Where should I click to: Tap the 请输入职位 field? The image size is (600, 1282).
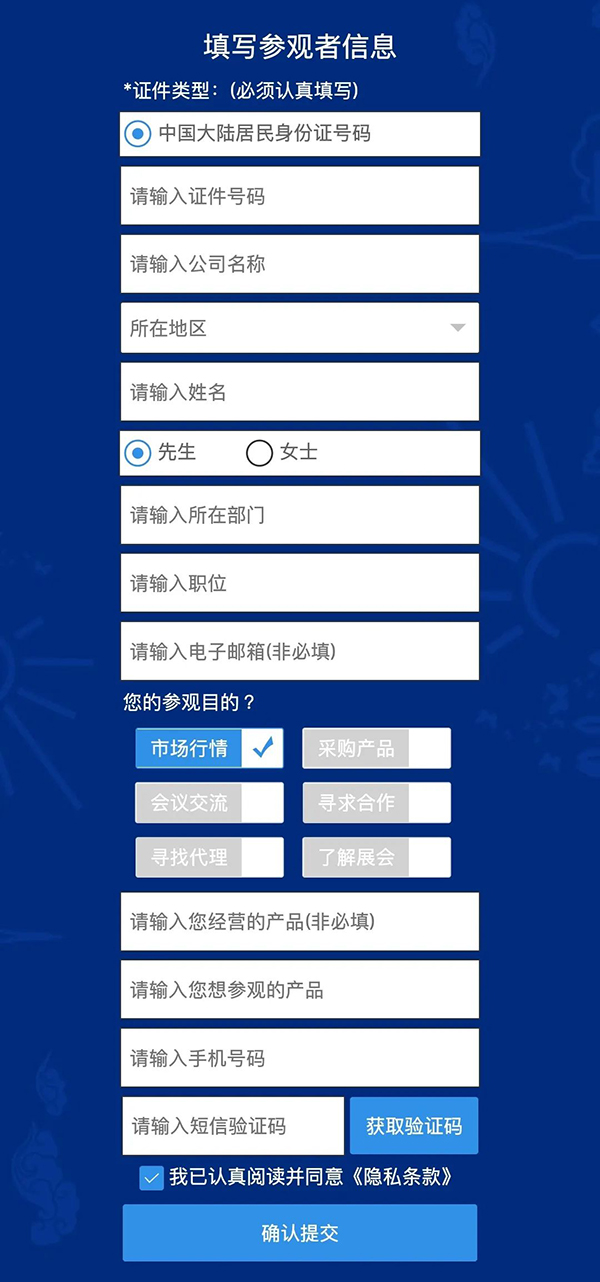(x=299, y=583)
